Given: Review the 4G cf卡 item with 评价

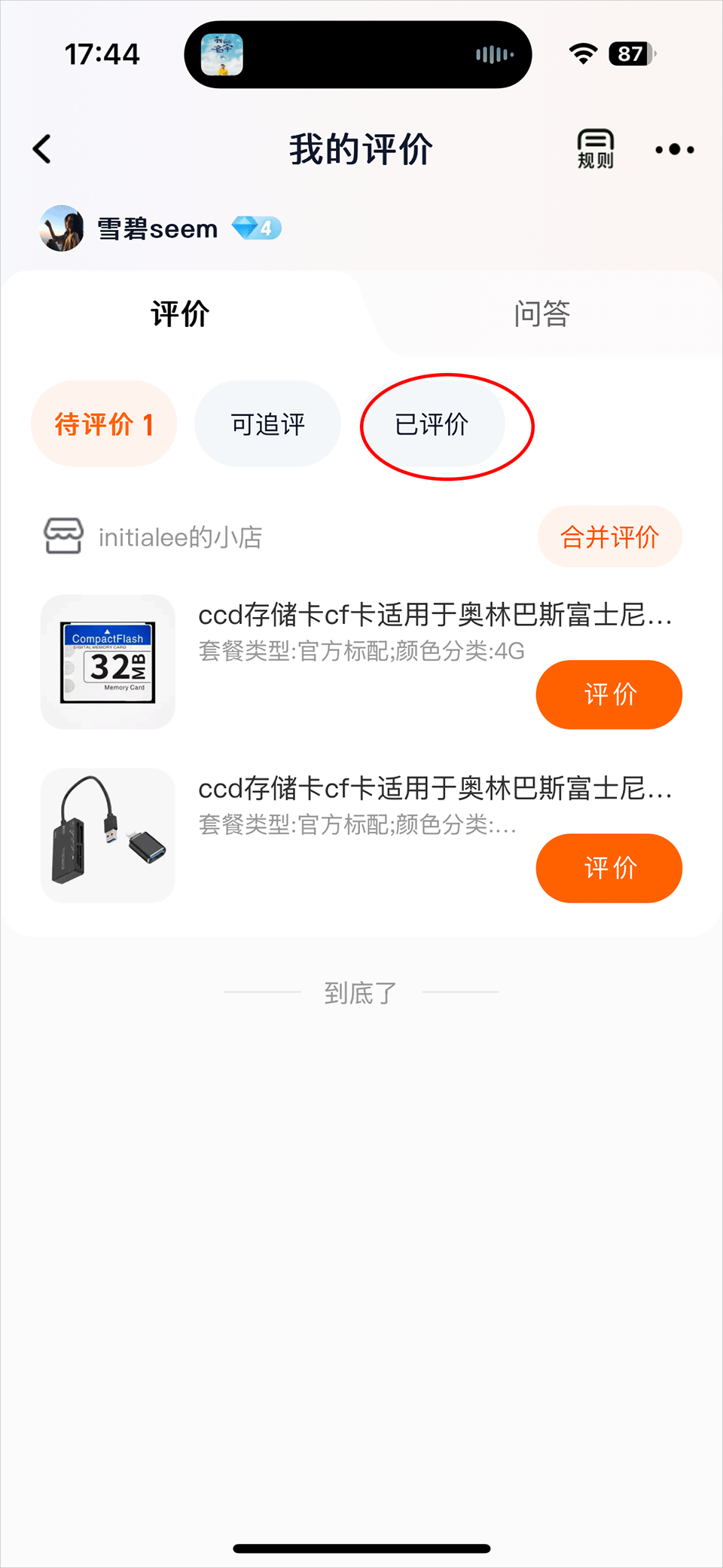Looking at the screenshot, I should click(x=609, y=694).
